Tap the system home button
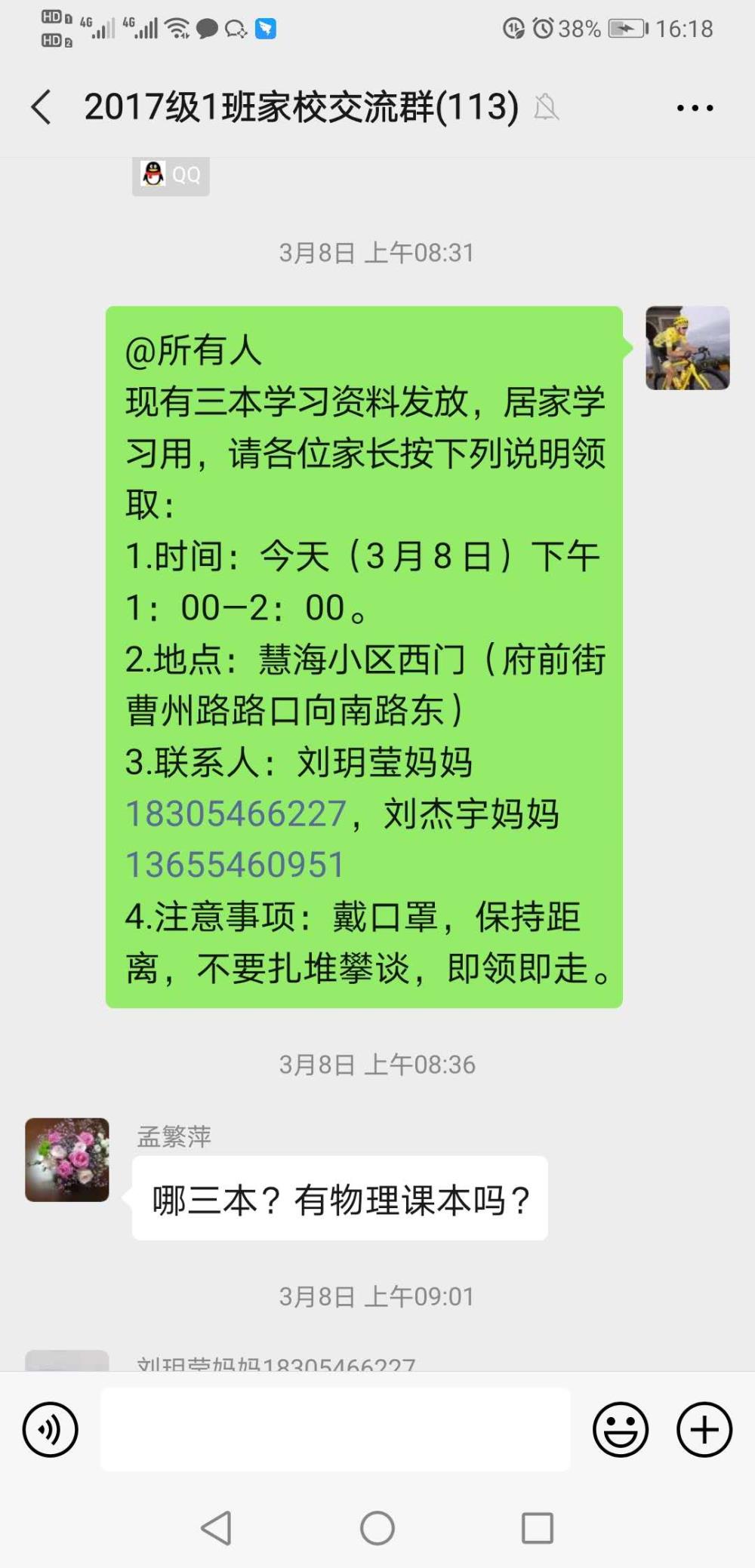755x1568 pixels. click(x=377, y=1529)
